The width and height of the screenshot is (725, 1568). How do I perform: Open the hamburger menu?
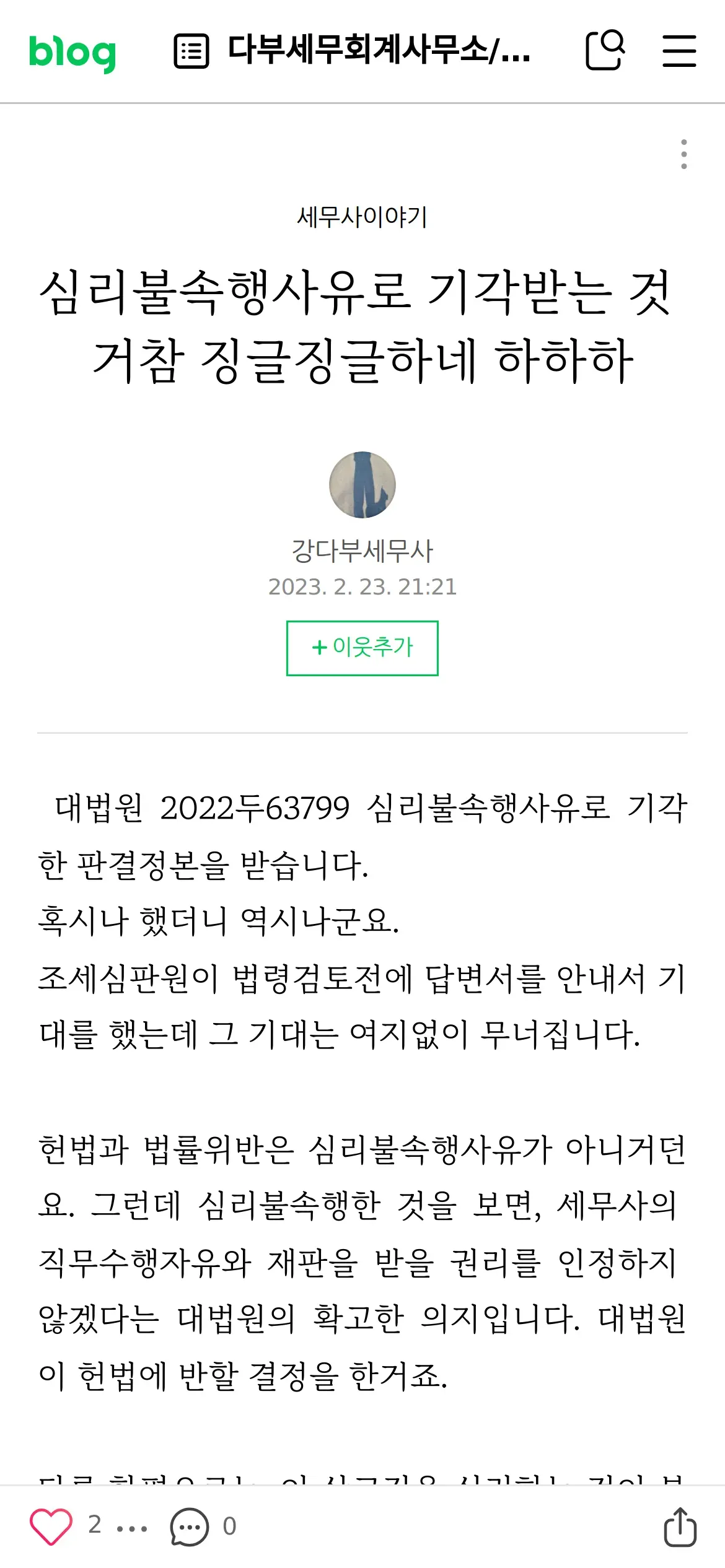tap(679, 51)
